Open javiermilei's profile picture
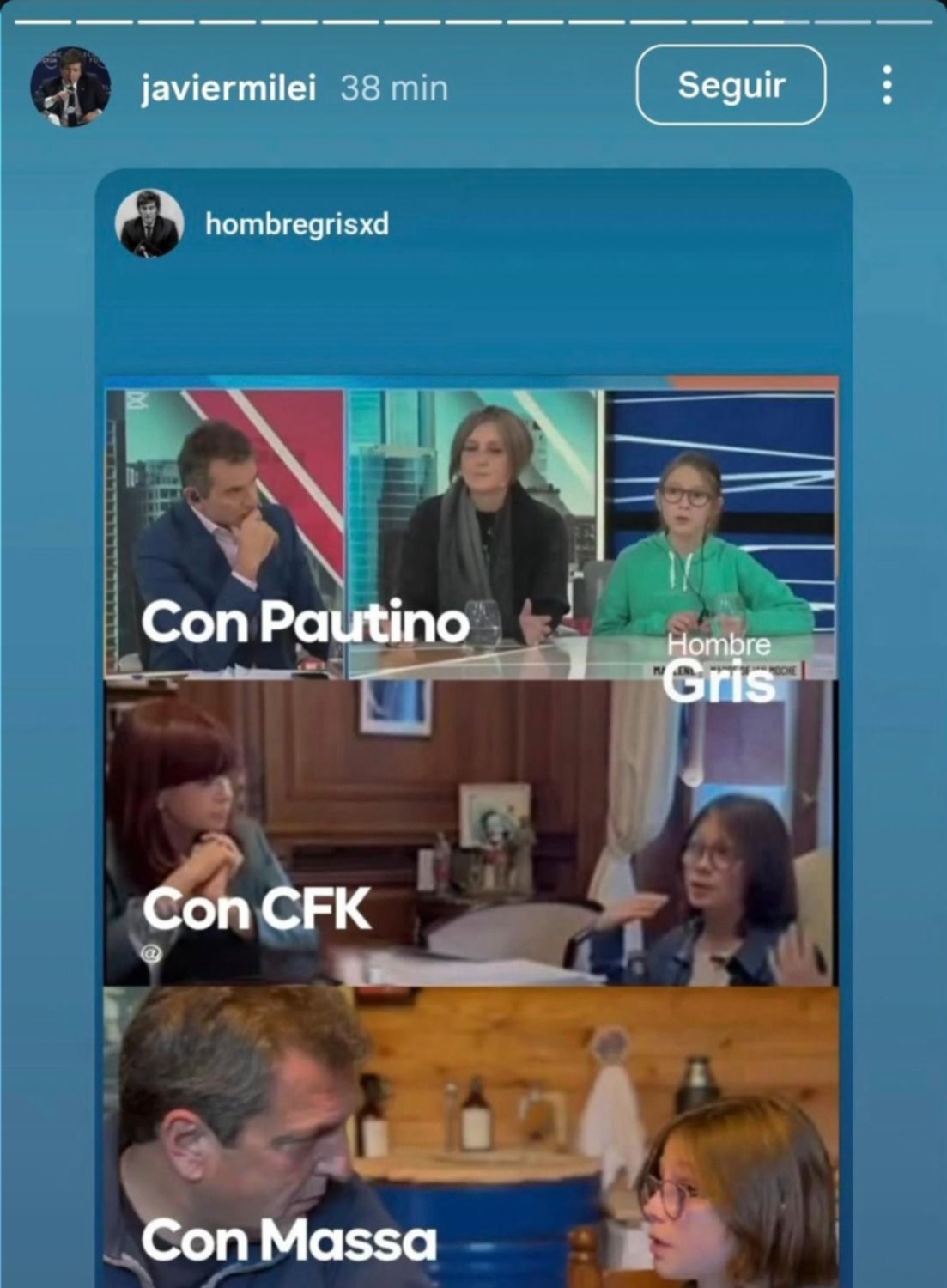 (70, 87)
